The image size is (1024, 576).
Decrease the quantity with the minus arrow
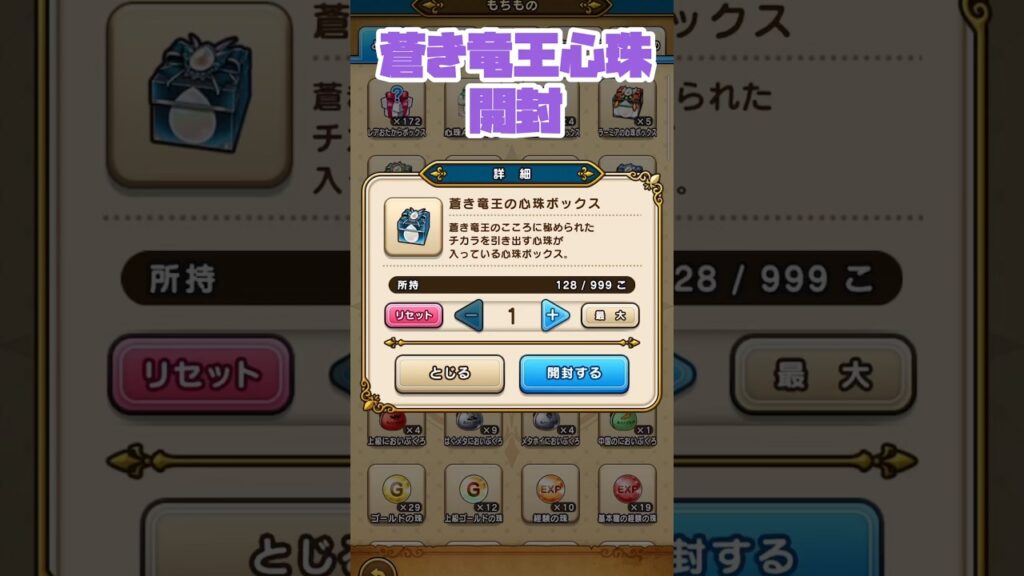469,316
